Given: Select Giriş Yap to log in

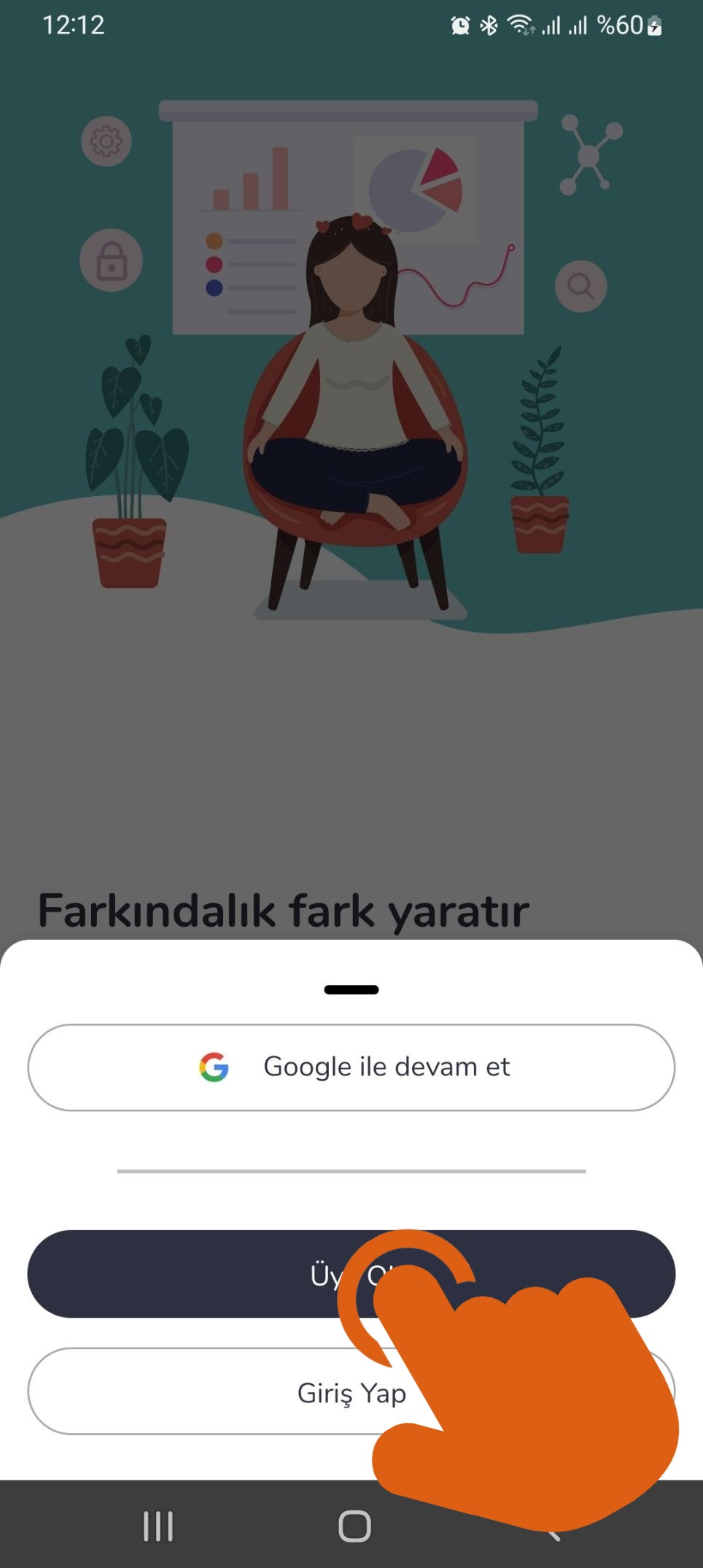Looking at the screenshot, I should tap(351, 1391).
